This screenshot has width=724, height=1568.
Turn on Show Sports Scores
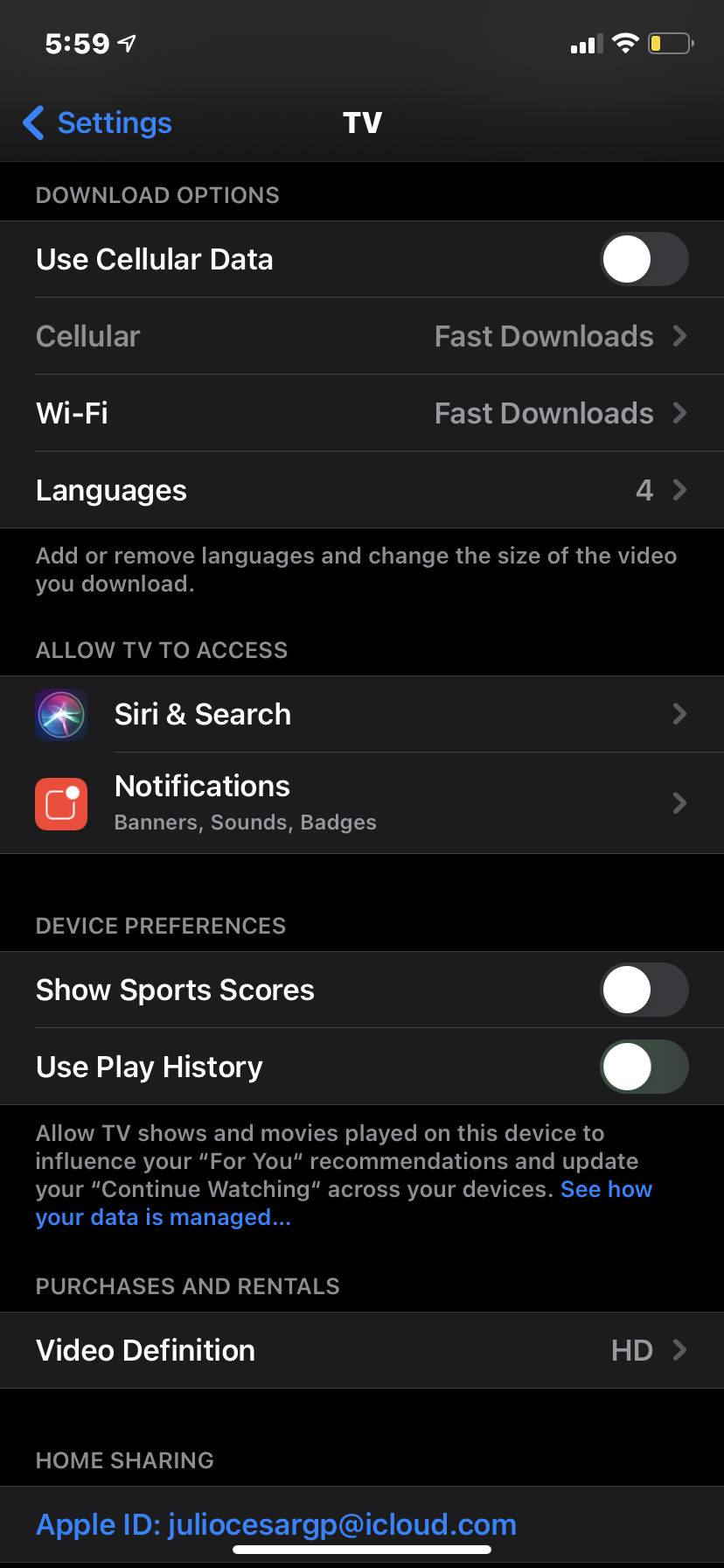(x=644, y=990)
